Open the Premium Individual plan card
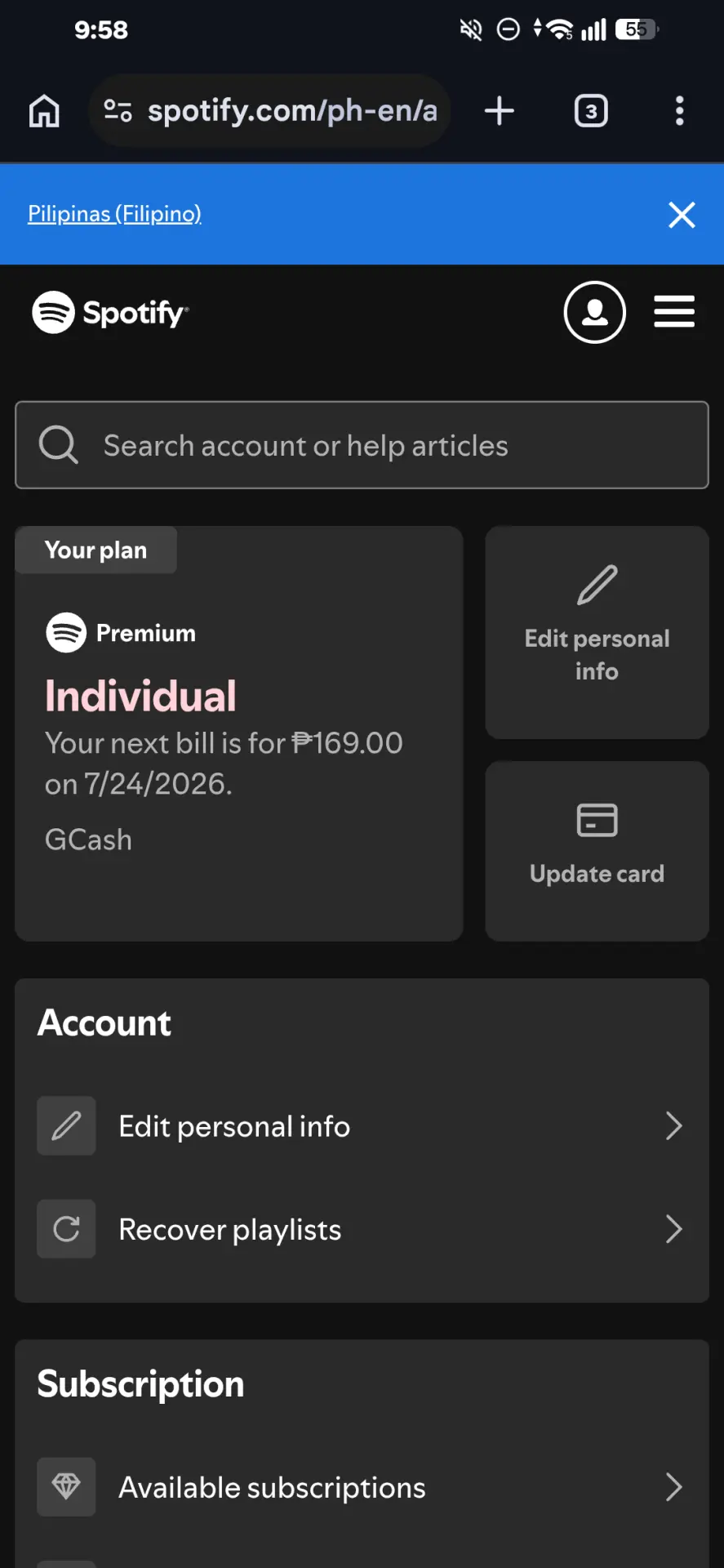The image size is (724, 1568). [239, 733]
